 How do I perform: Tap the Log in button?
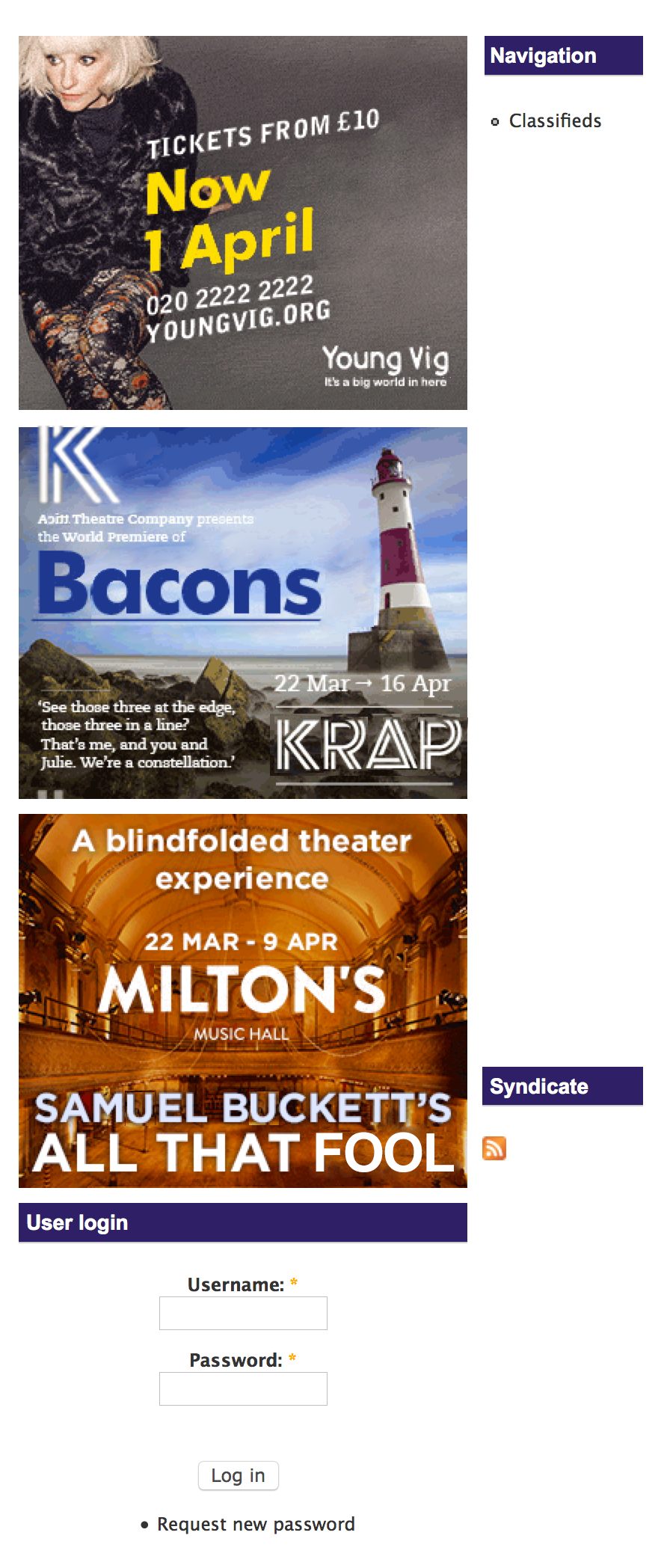point(238,1475)
